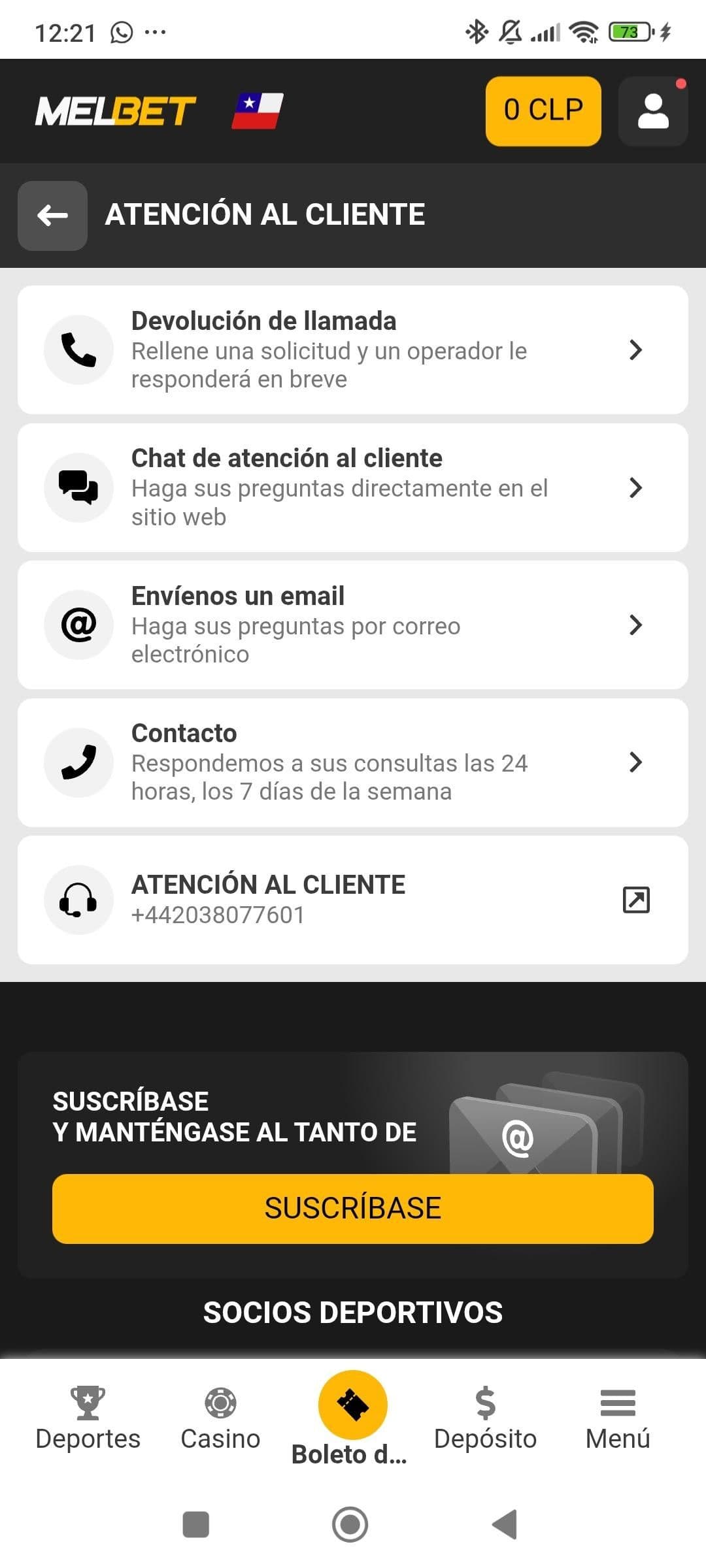The image size is (706, 1568).
Task: Tap the @ email icon
Action: click(x=78, y=625)
